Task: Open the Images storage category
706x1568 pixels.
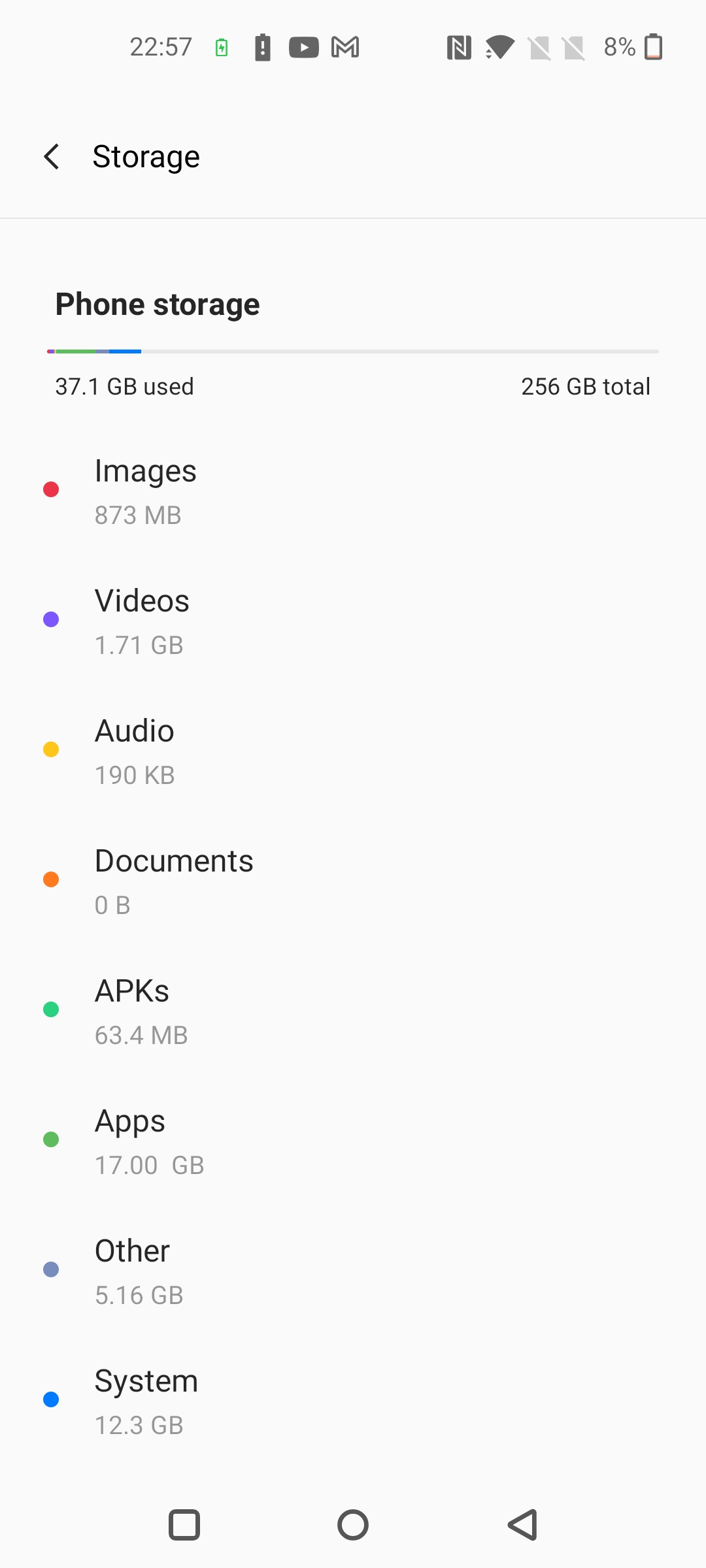Action: (353, 491)
